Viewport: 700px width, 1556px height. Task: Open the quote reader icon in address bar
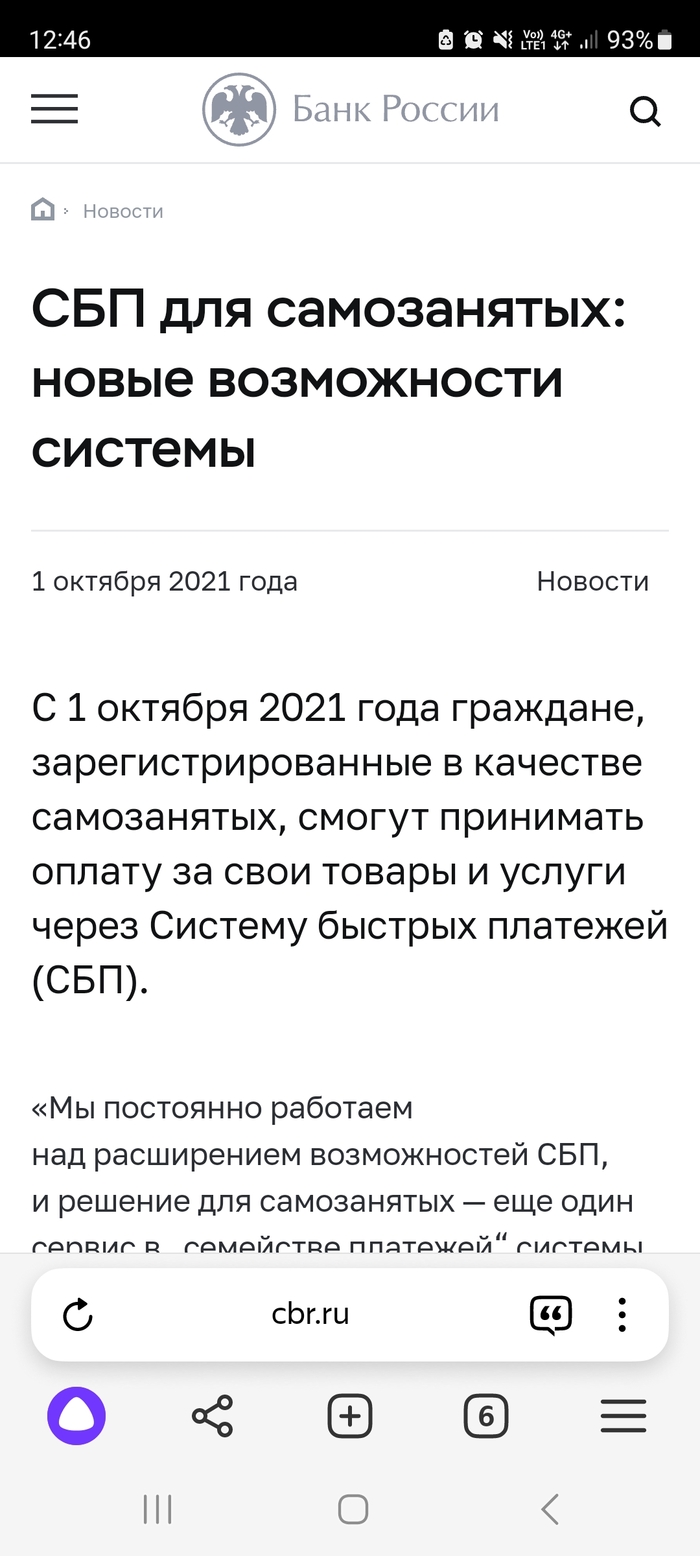pyautogui.click(x=550, y=1315)
